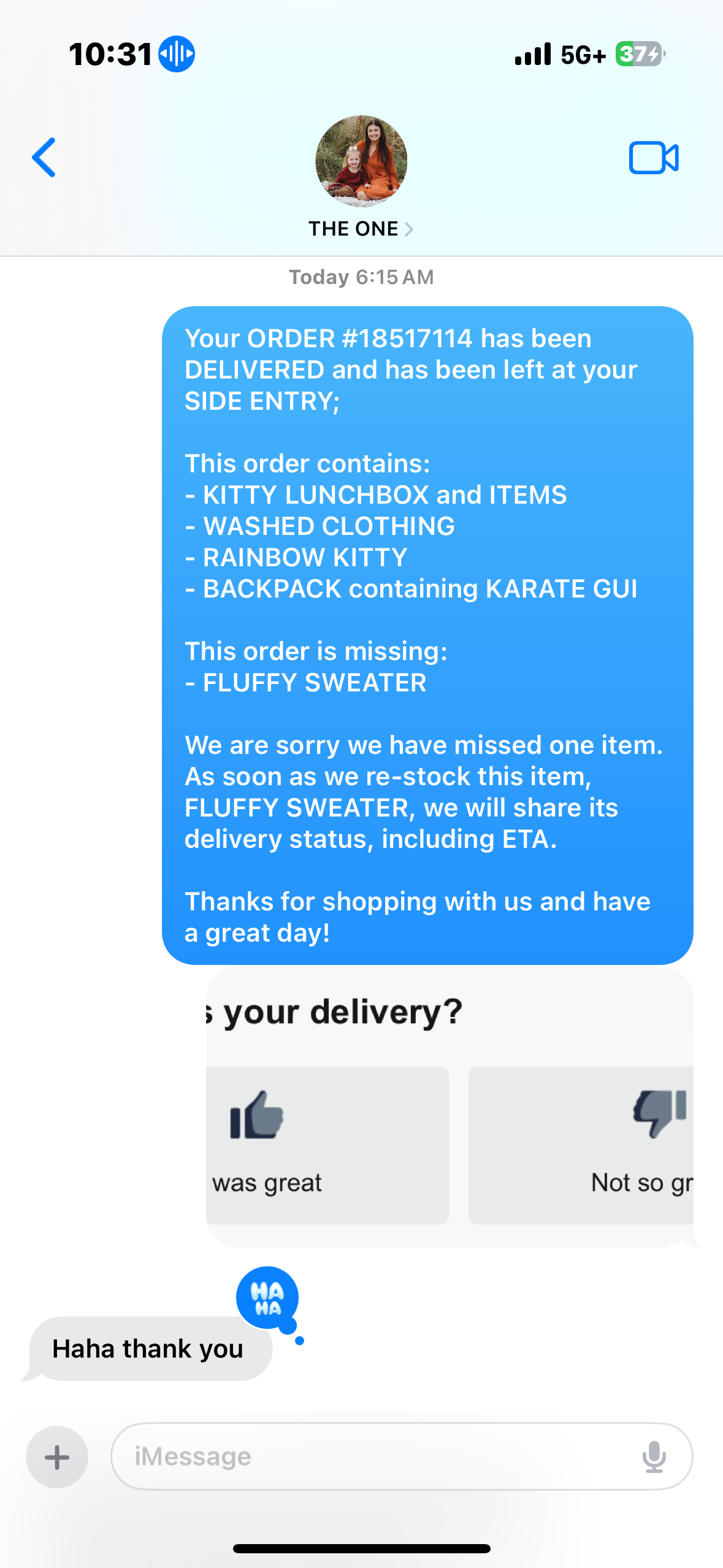
Task: Go back to the conversations list
Action: coord(44,158)
